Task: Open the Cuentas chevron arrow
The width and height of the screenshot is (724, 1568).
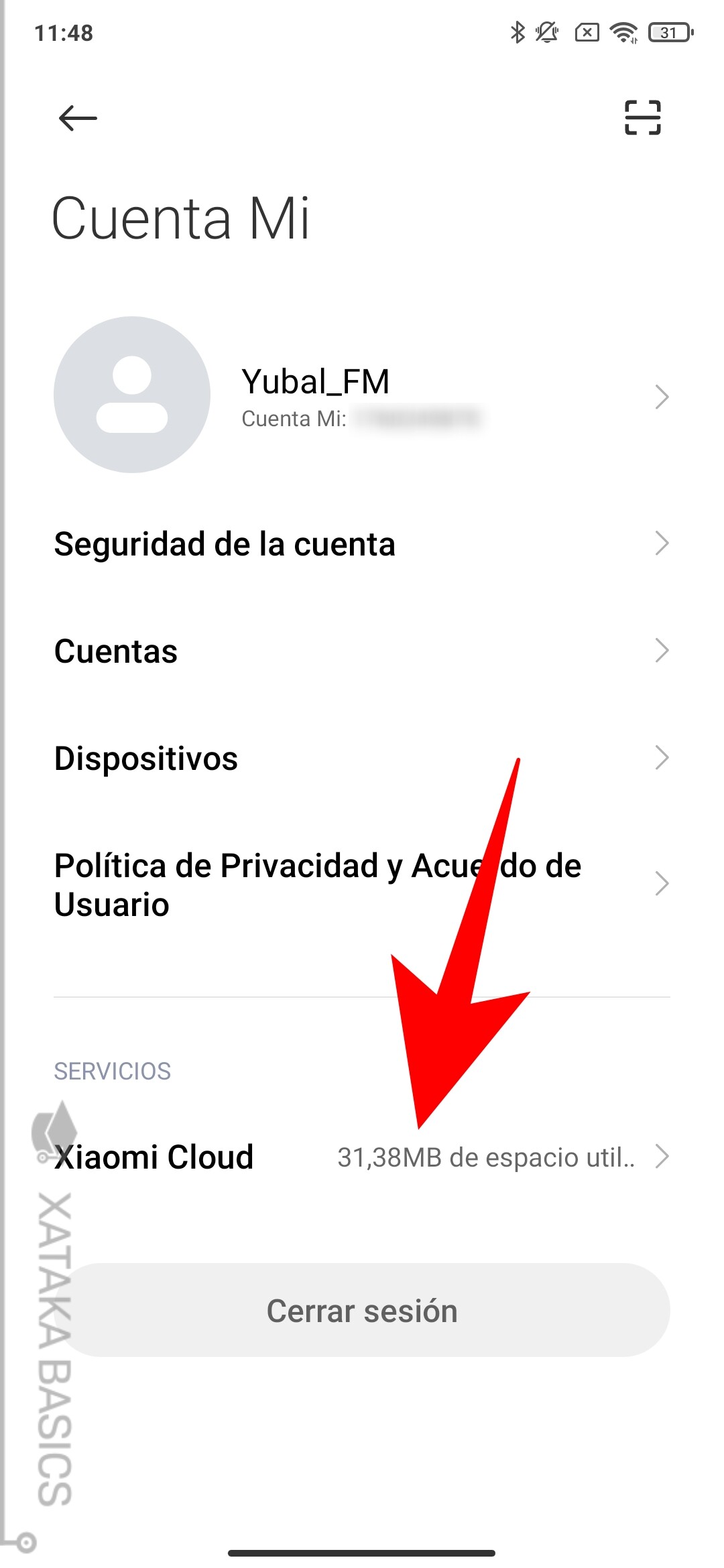Action: [662, 650]
